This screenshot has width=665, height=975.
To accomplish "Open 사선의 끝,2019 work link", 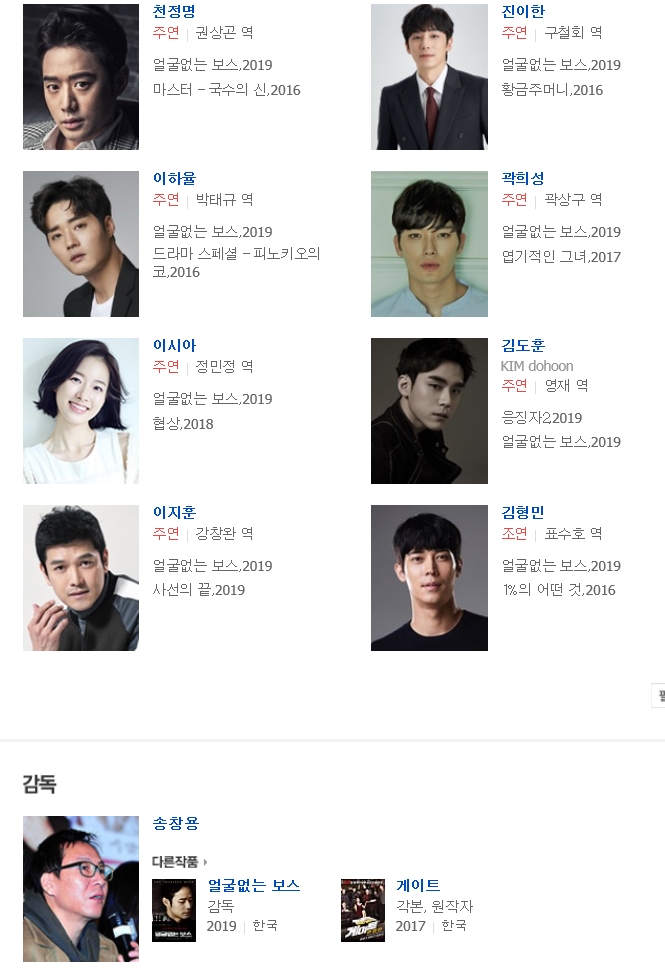I will coord(199,590).
